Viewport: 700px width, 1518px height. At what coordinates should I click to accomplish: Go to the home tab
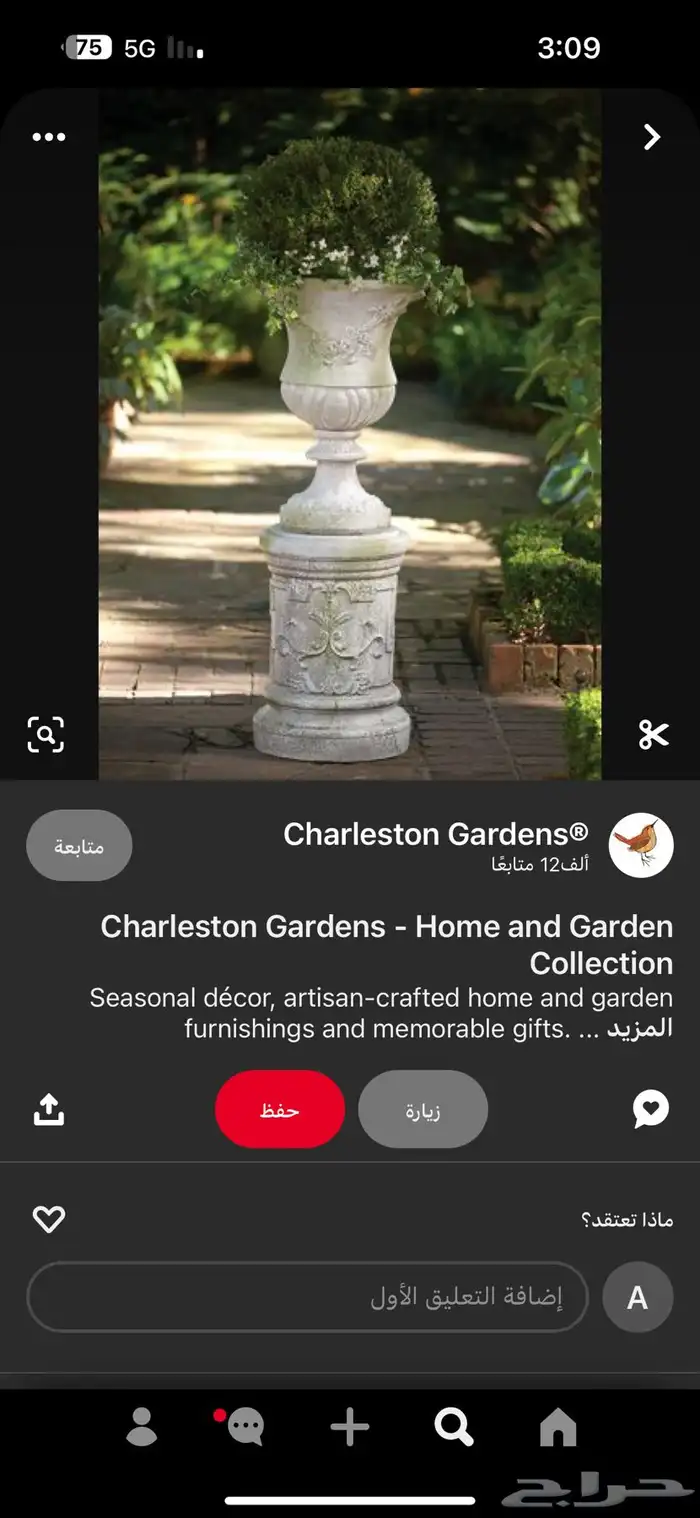[558, 1427]
